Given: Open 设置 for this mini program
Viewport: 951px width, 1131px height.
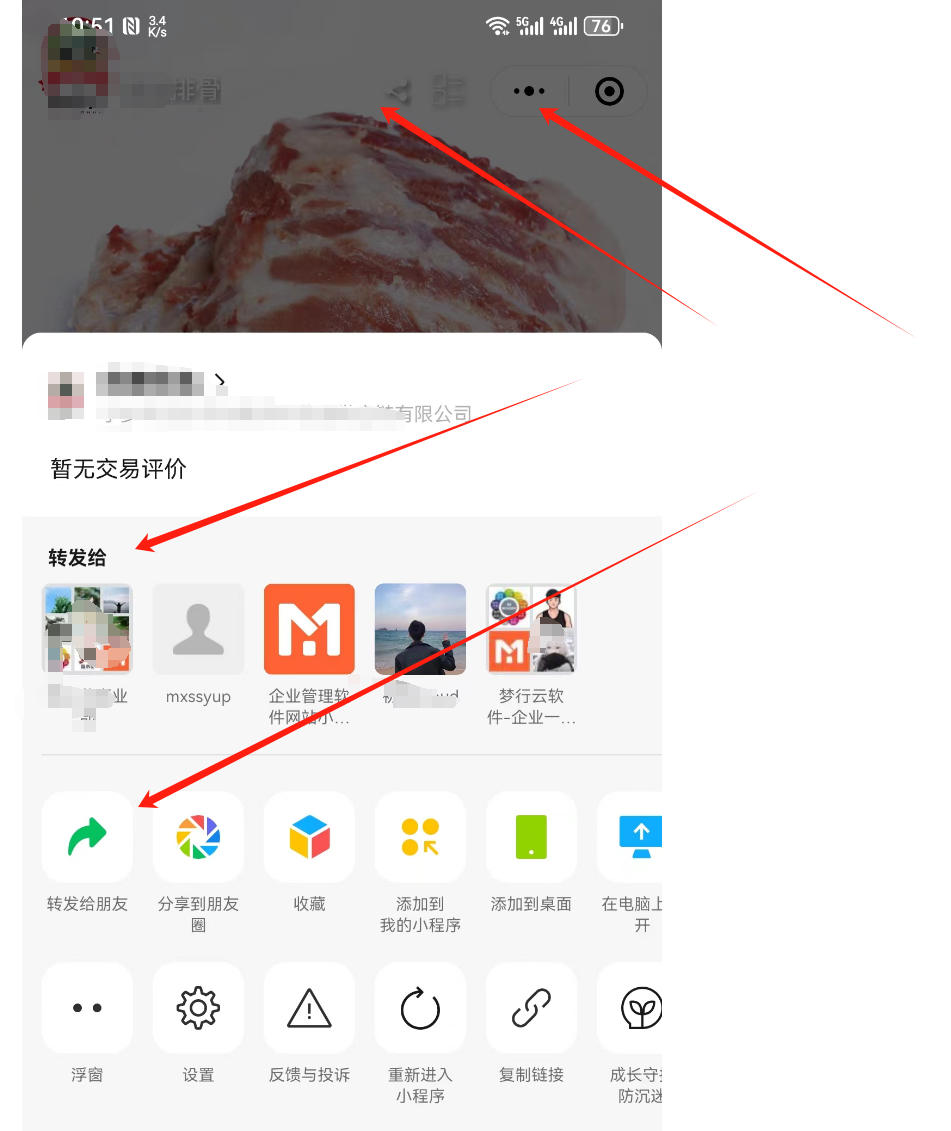Looking at the screenshot, I should point(198,1008).
